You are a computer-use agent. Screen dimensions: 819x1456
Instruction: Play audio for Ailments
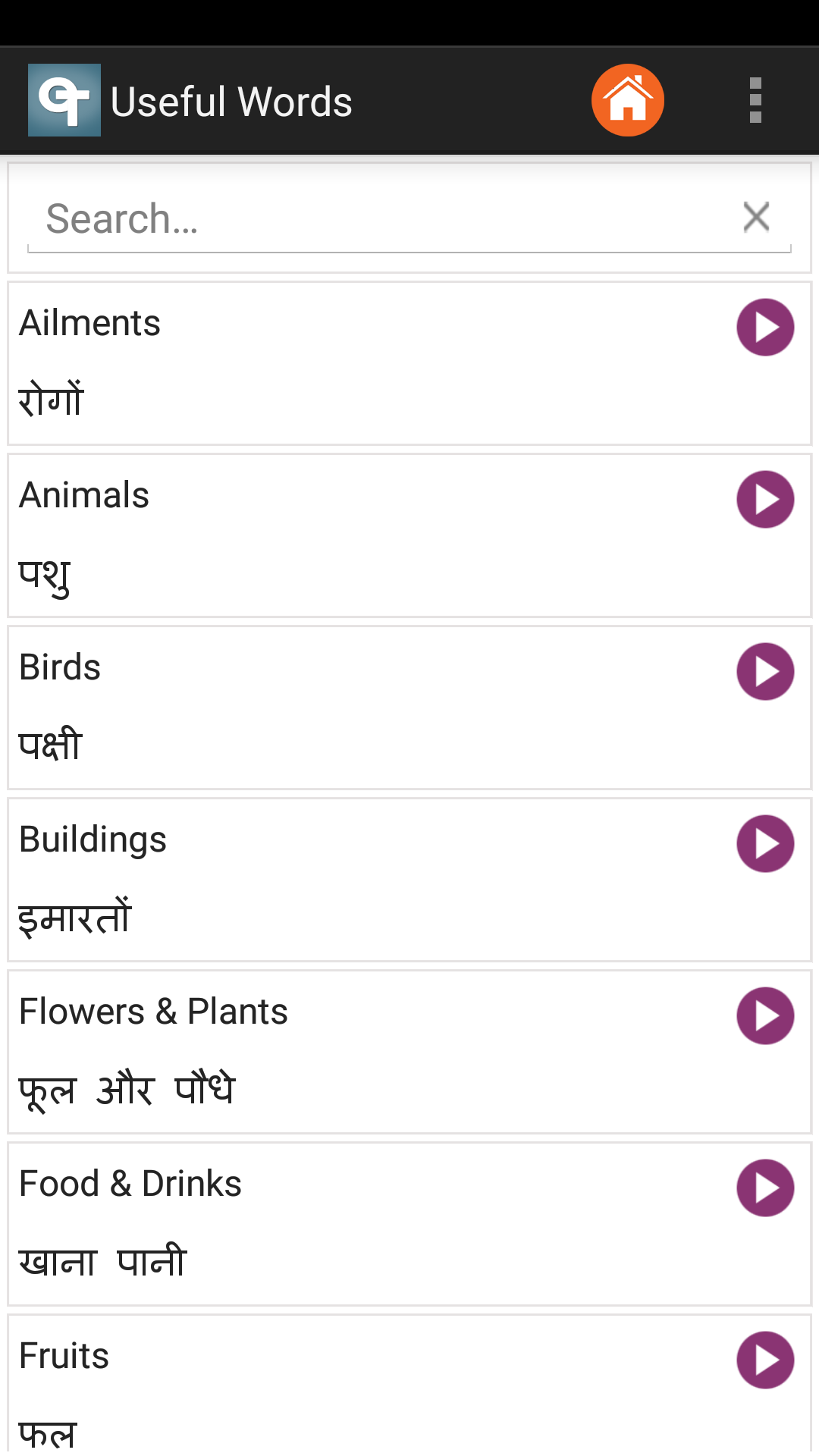765,327
